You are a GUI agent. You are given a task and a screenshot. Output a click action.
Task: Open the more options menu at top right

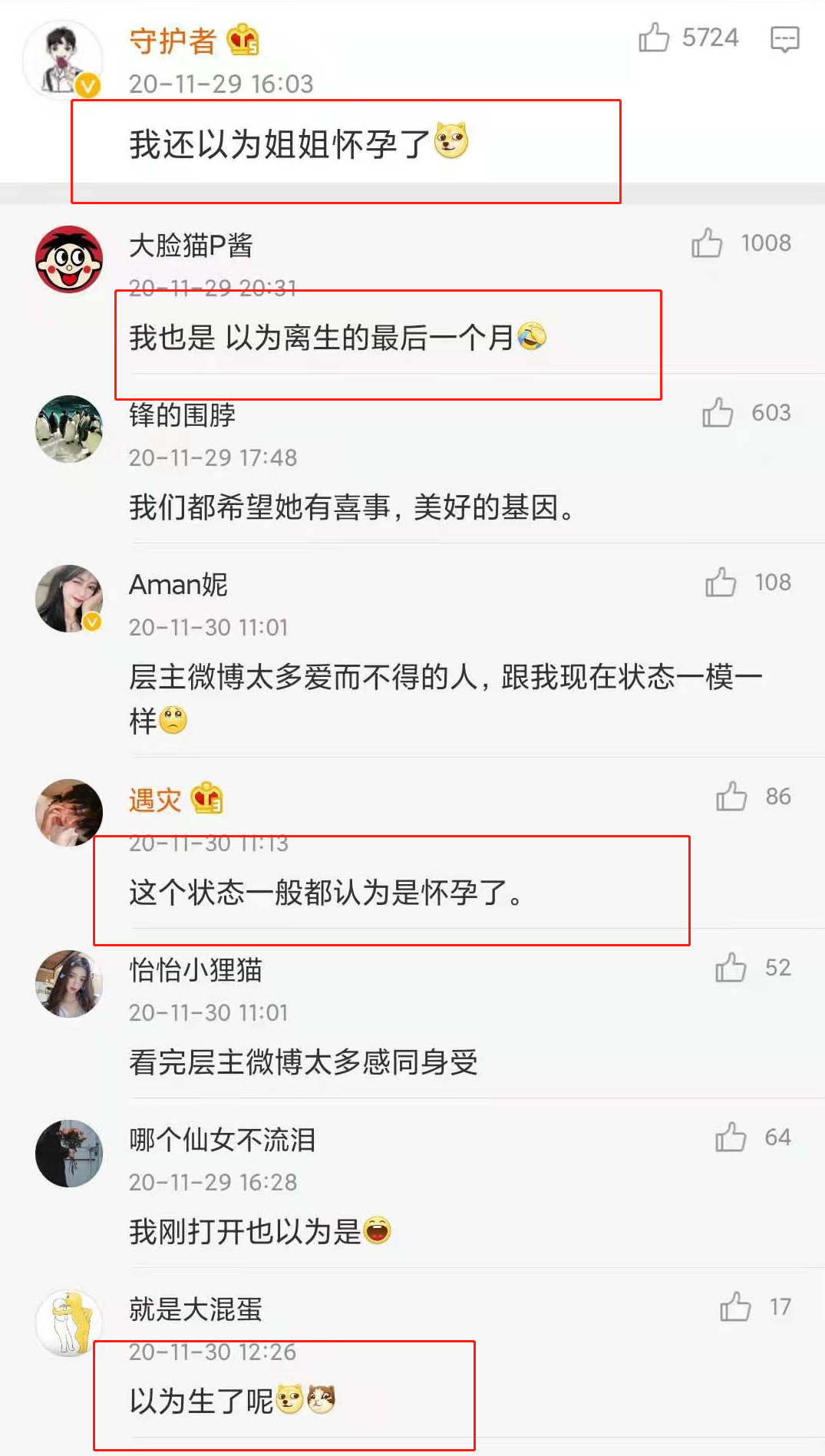click(784, 38)
